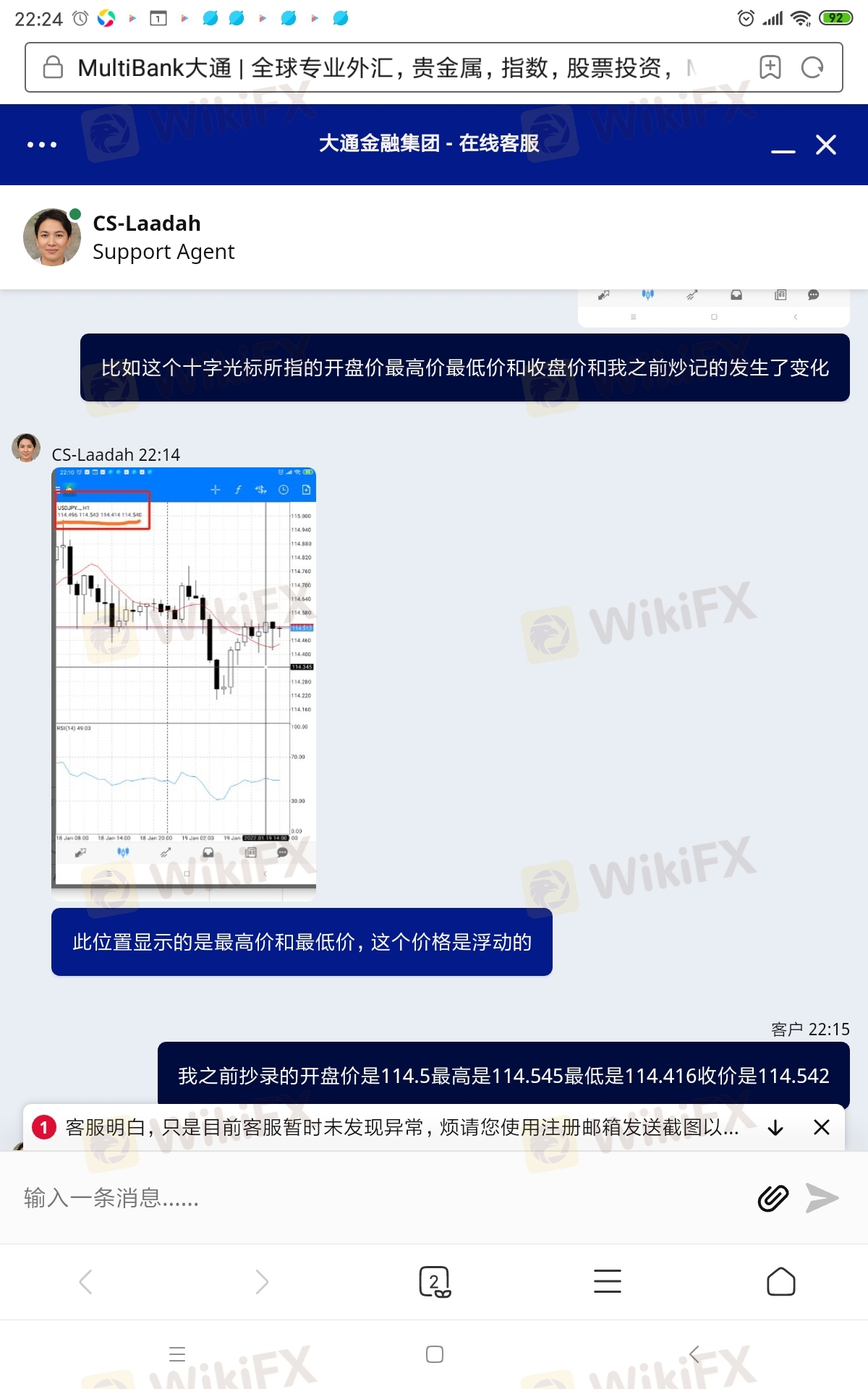The image size is (868, 1389).
Task: Reload the page with refresh icon
Action: [812, 67]
